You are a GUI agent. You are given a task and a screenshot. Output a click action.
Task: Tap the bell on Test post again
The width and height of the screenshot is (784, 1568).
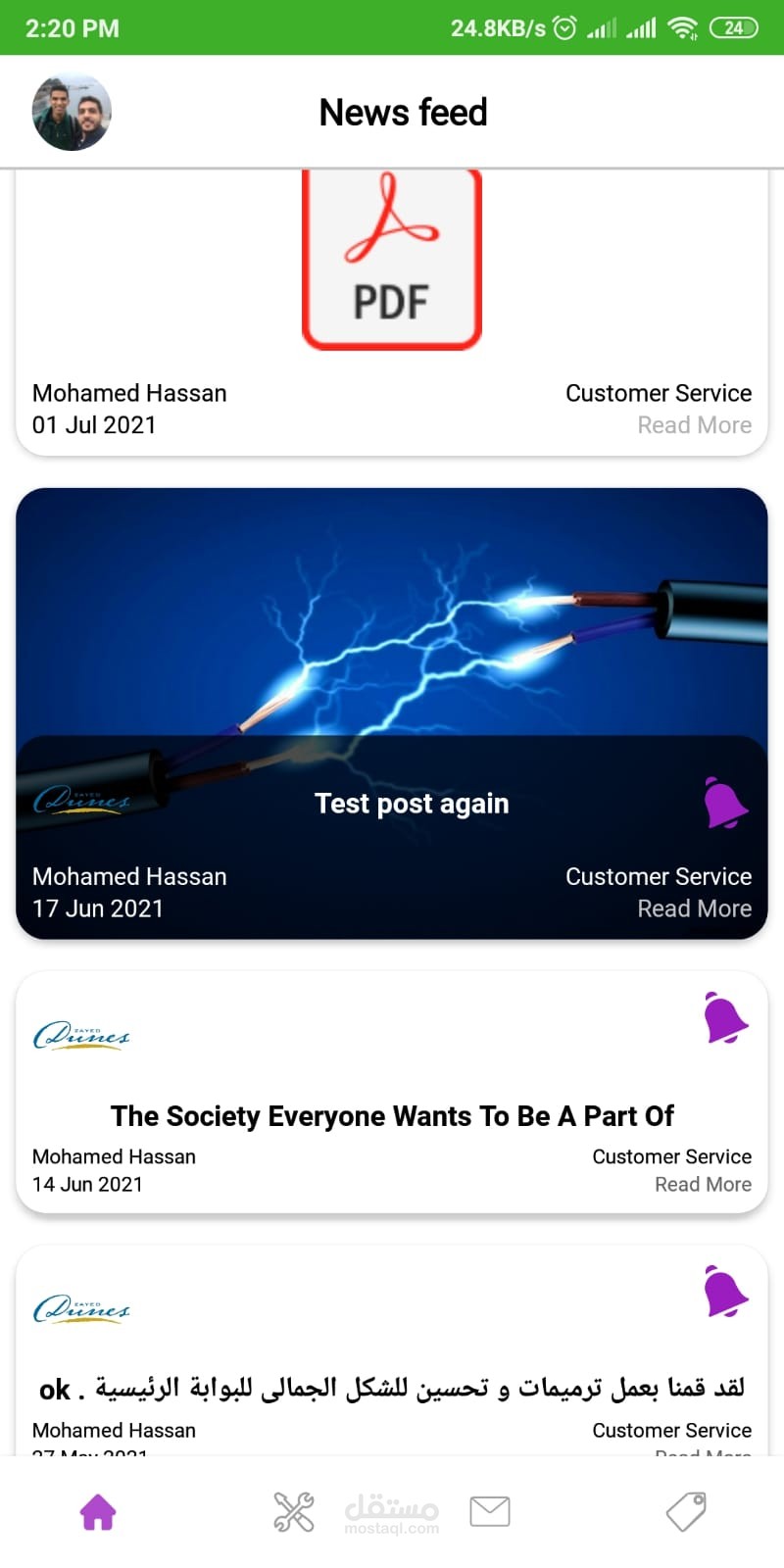(726, 803)
